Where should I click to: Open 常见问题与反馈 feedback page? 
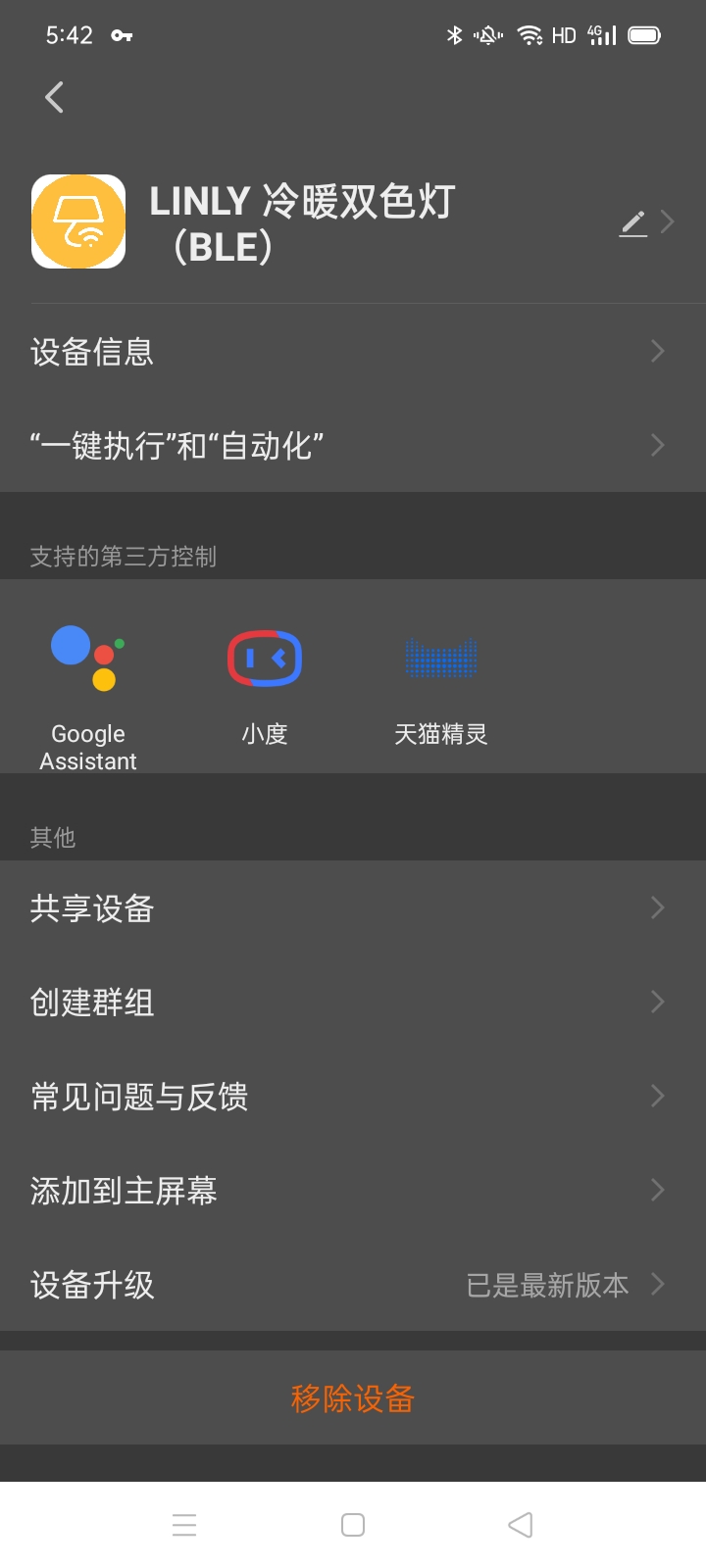(353, 1096)
